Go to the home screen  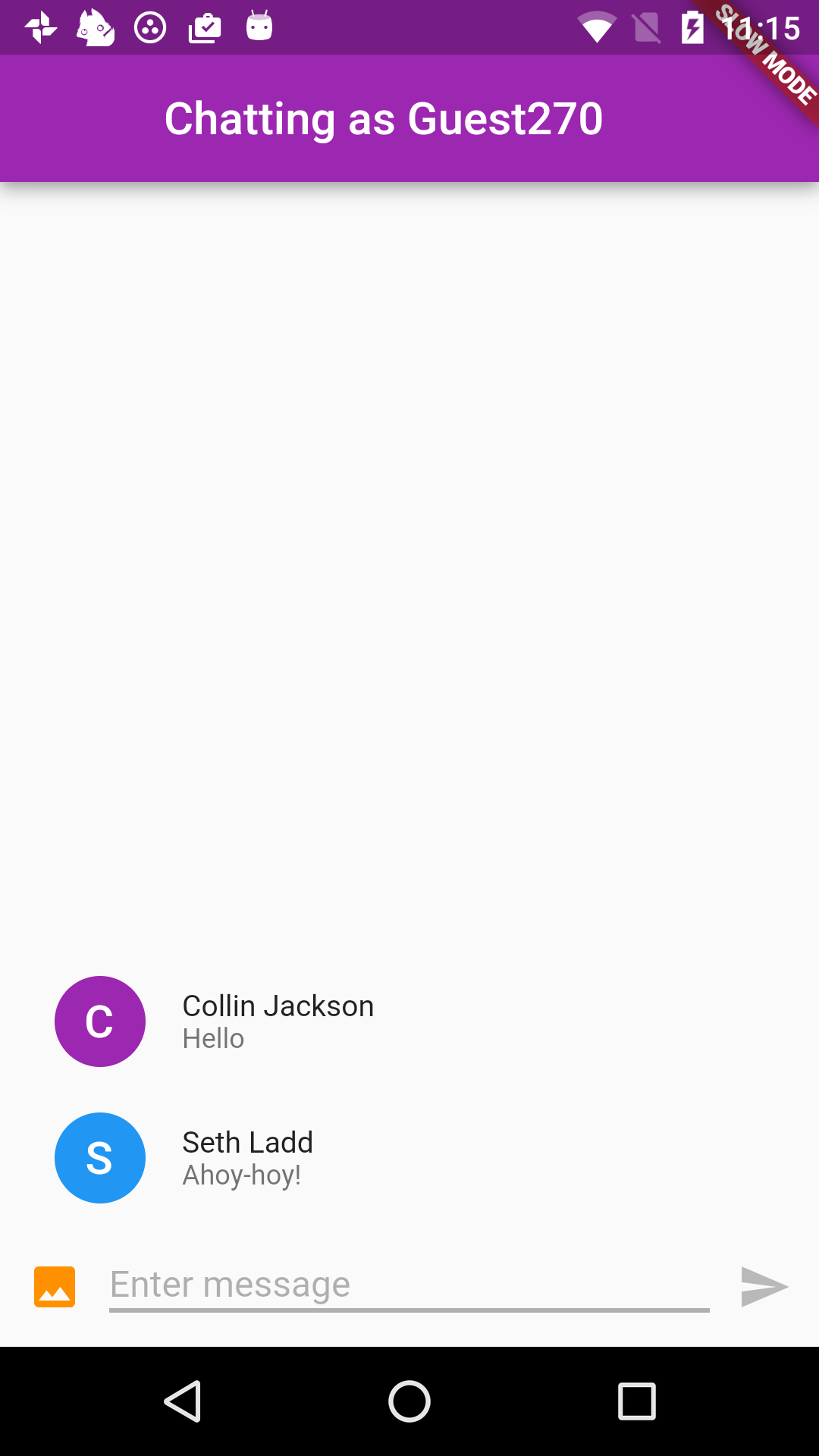409,1401
